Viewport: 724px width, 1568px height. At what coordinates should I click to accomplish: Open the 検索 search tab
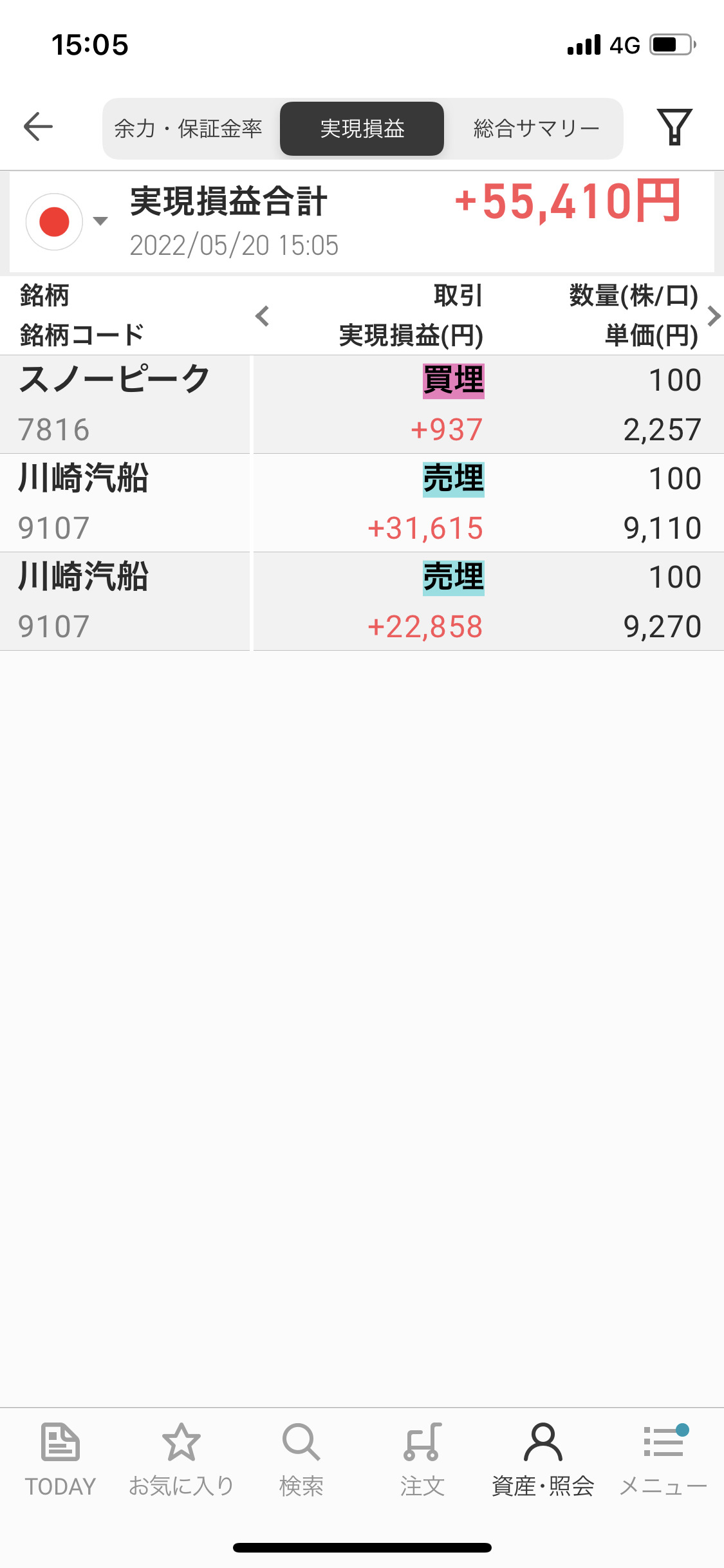coord(301,1460)
